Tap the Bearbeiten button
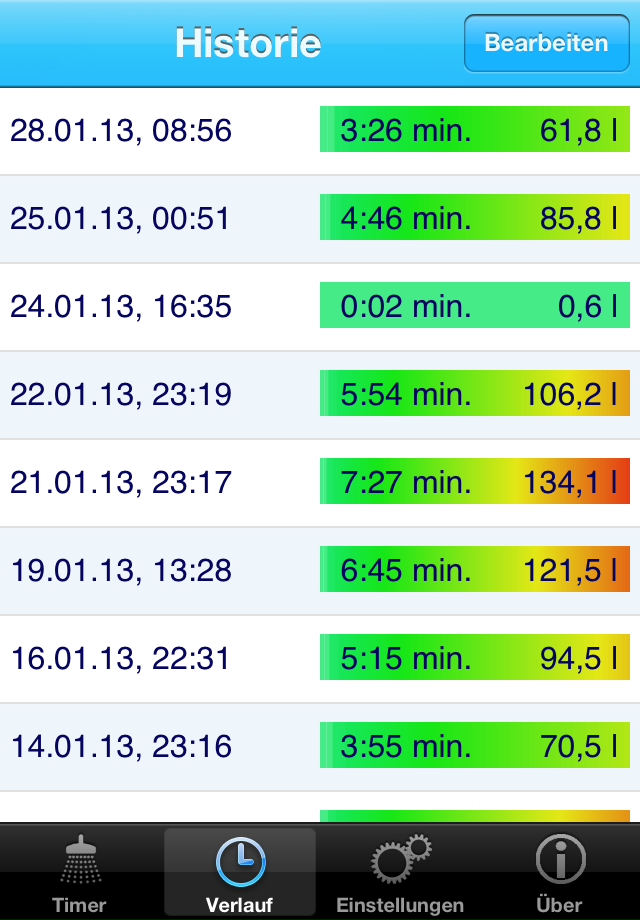The image size is (640, 920). tap(546, 43)
